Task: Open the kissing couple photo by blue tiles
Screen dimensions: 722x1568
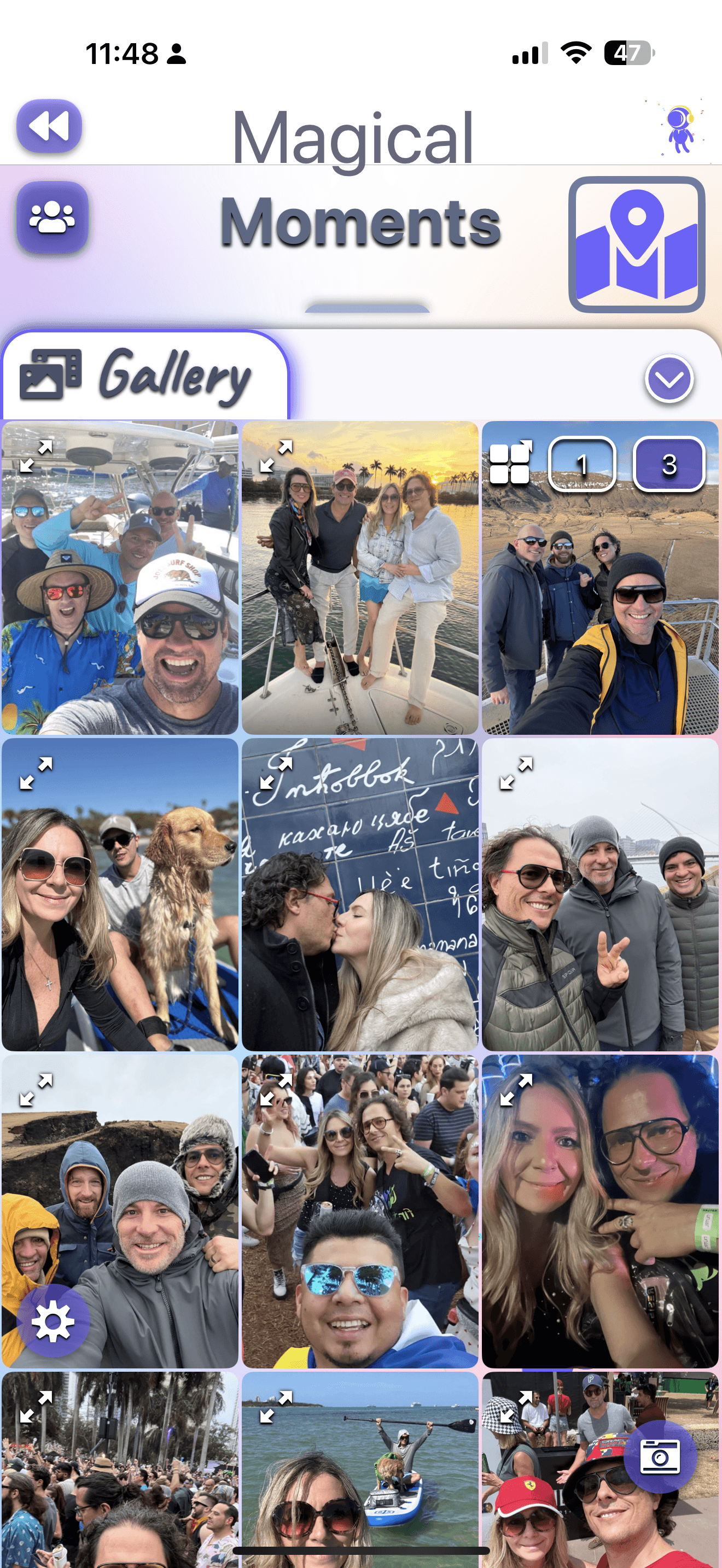Action: click(359, 895)
